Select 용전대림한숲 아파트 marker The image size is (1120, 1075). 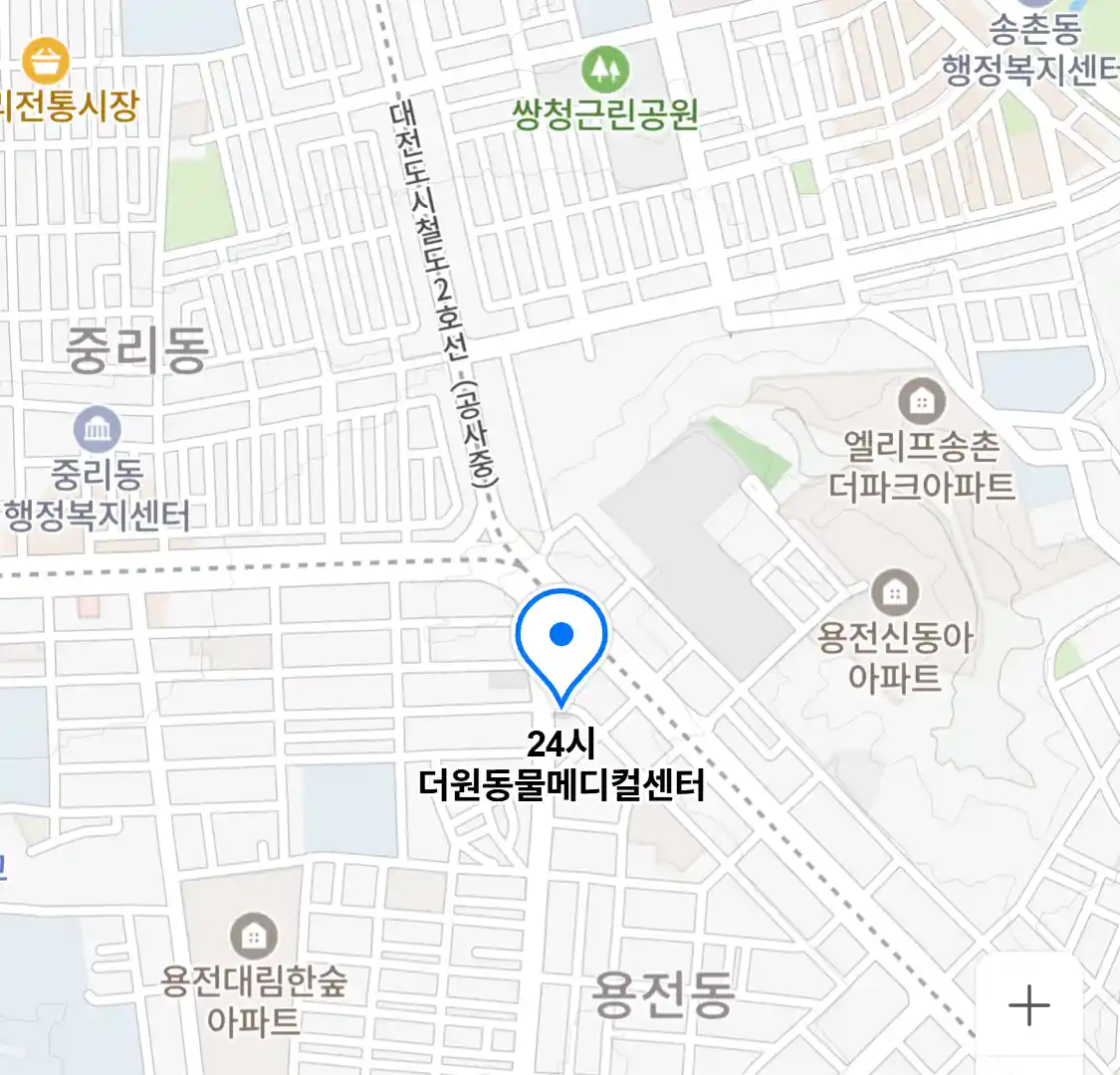tap(254, 936)
